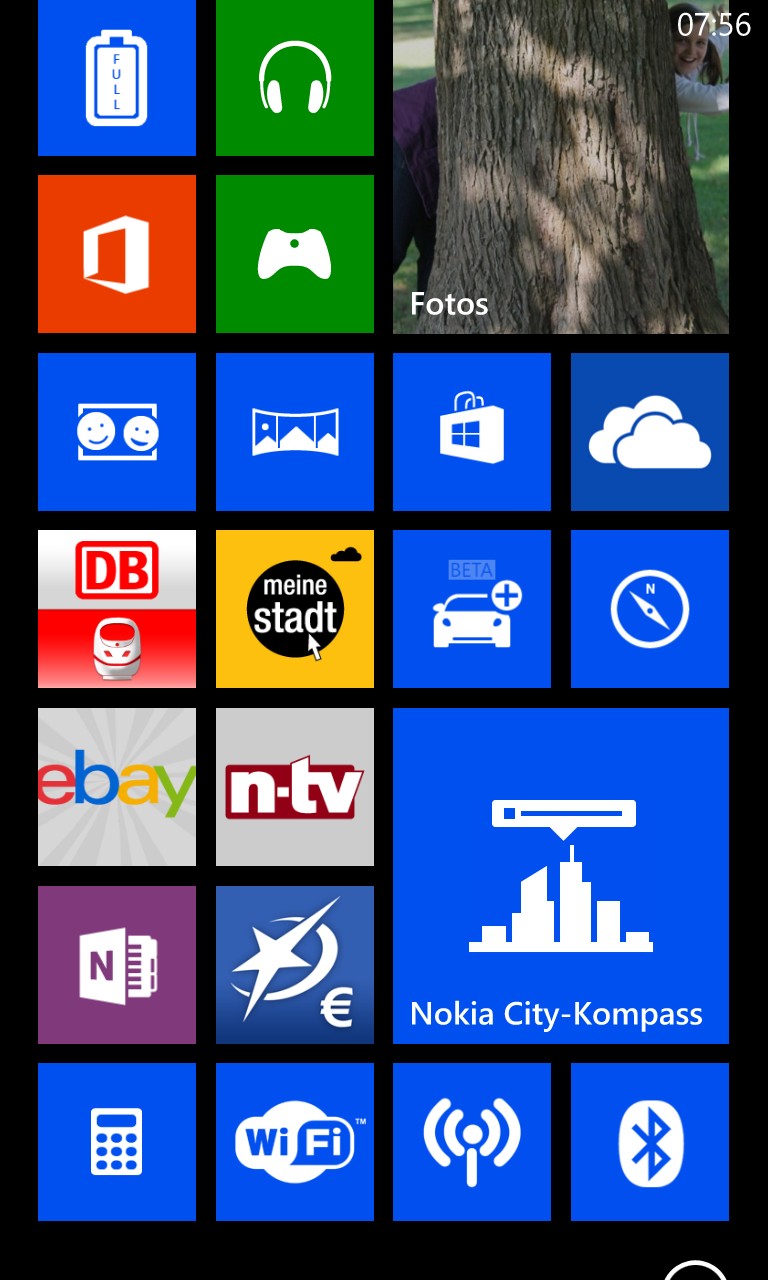Open the Windows Store tile

(472, 432)
